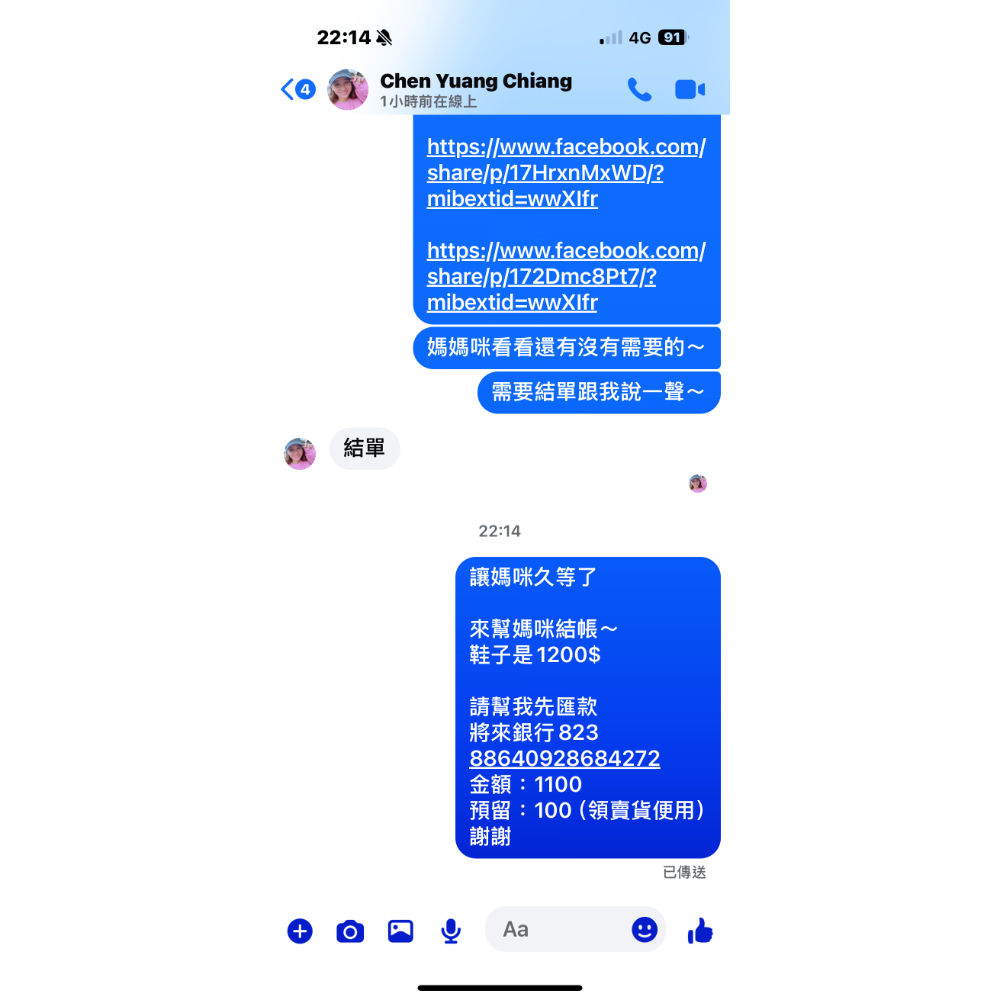
Task: Record a voice message with the microphone
Action: pyautogui.click(x=451, y=932)
